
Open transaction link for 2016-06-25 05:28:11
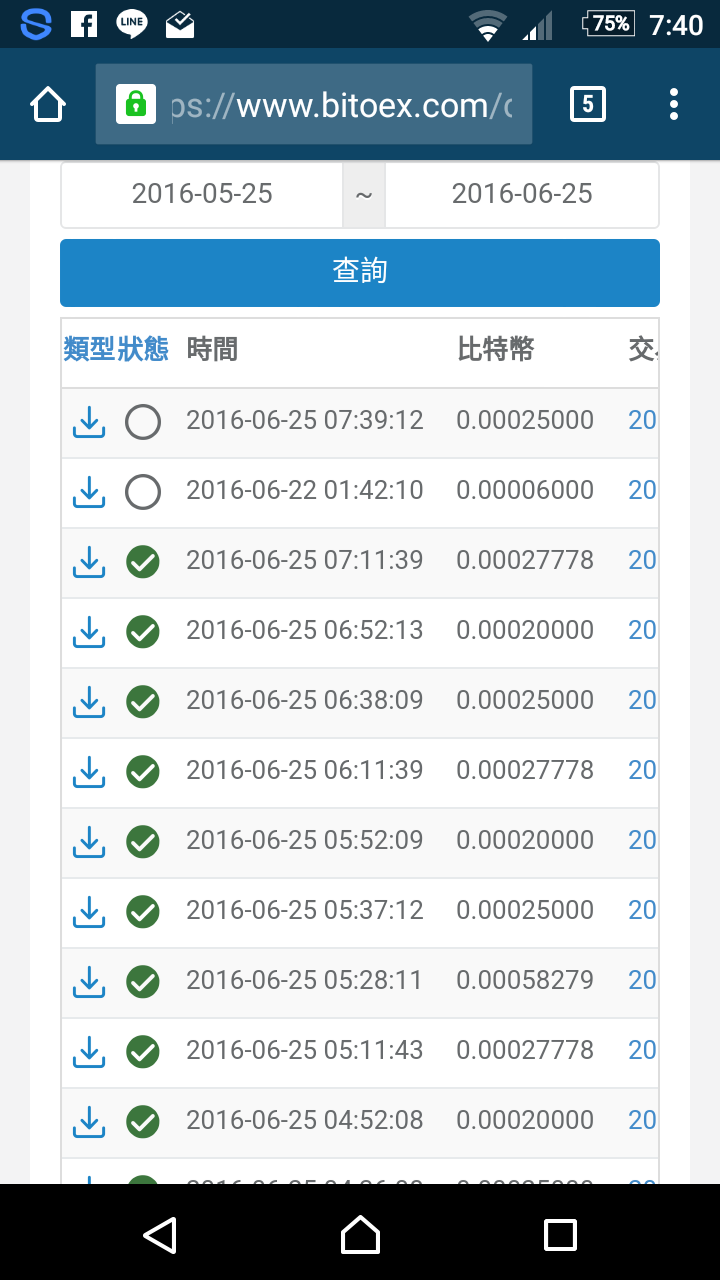coord(642,980)
